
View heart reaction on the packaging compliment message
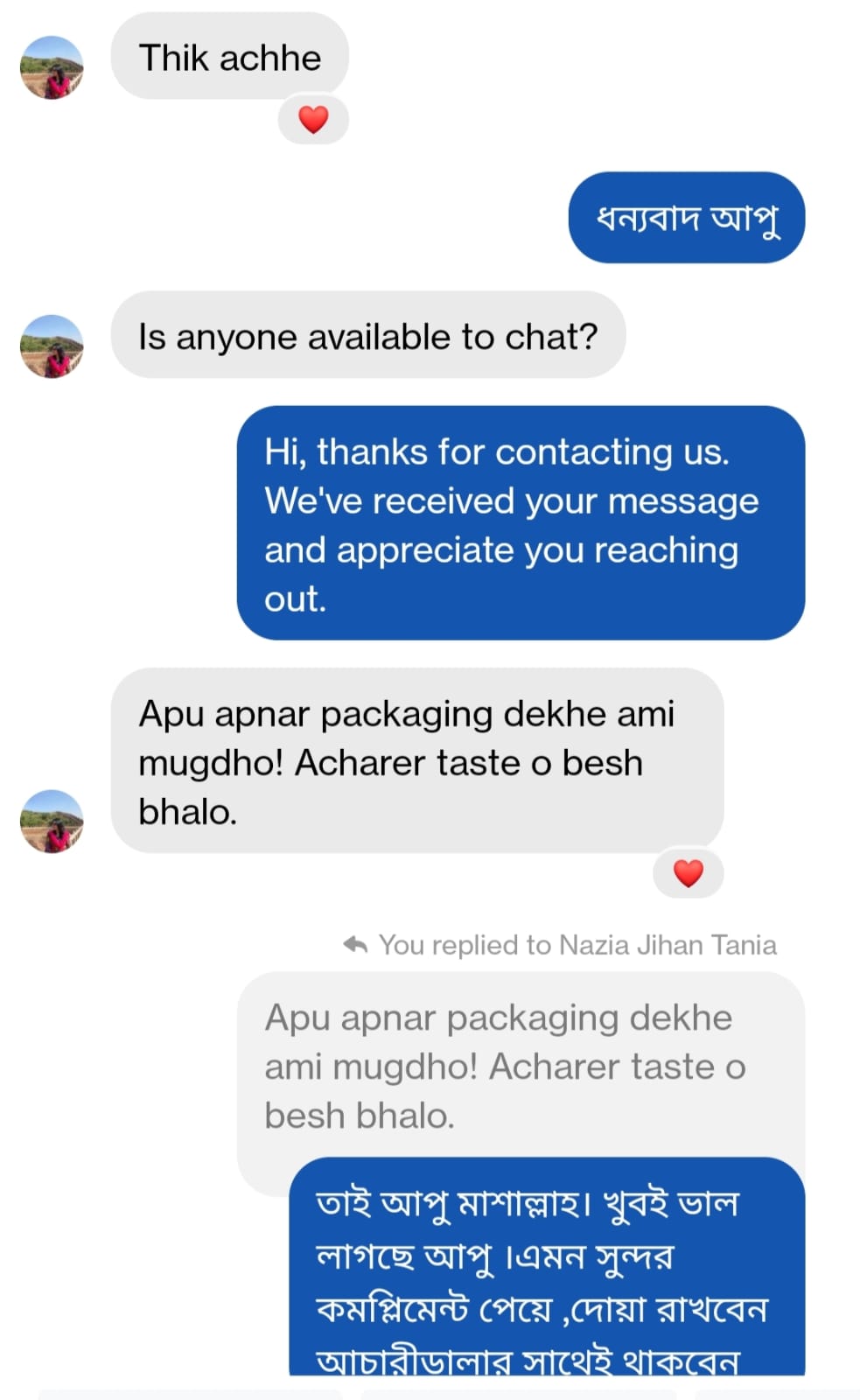point(688,872)
